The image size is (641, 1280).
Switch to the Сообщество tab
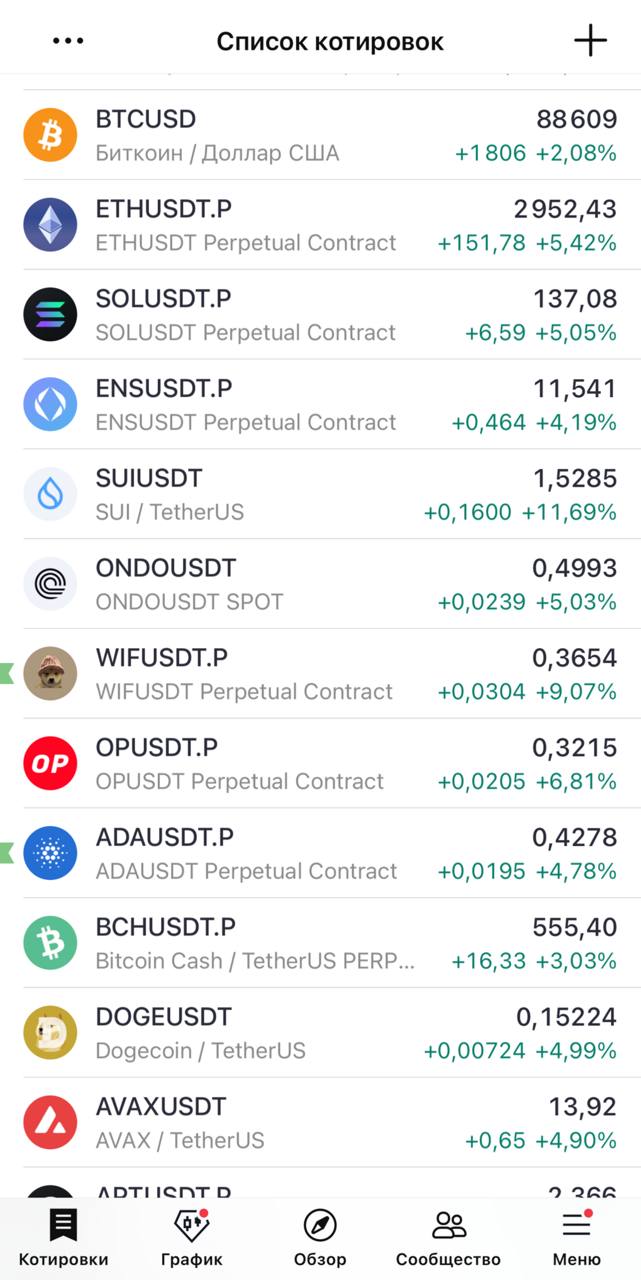pos(448,1238)
